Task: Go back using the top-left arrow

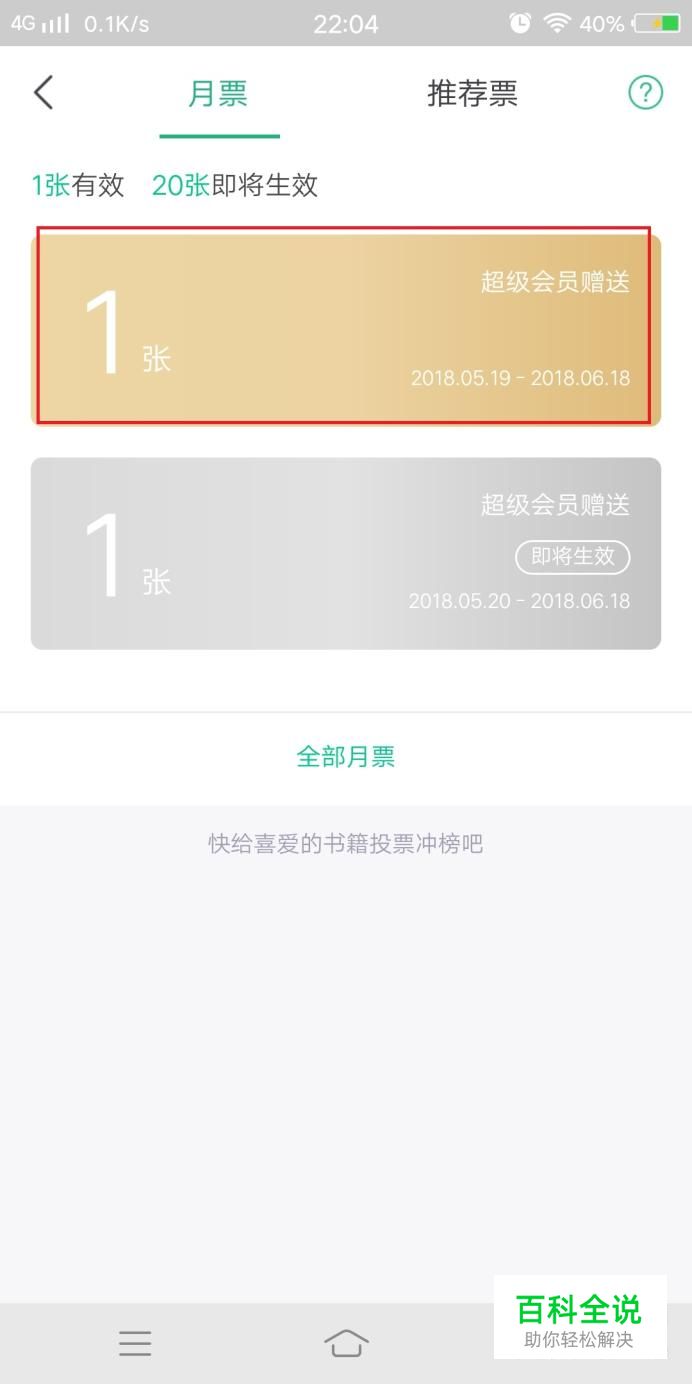Action: [43, 93]
